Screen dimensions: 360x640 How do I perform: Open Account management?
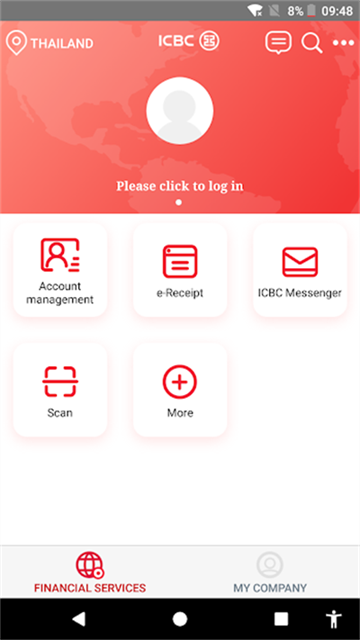pos(60,270)
